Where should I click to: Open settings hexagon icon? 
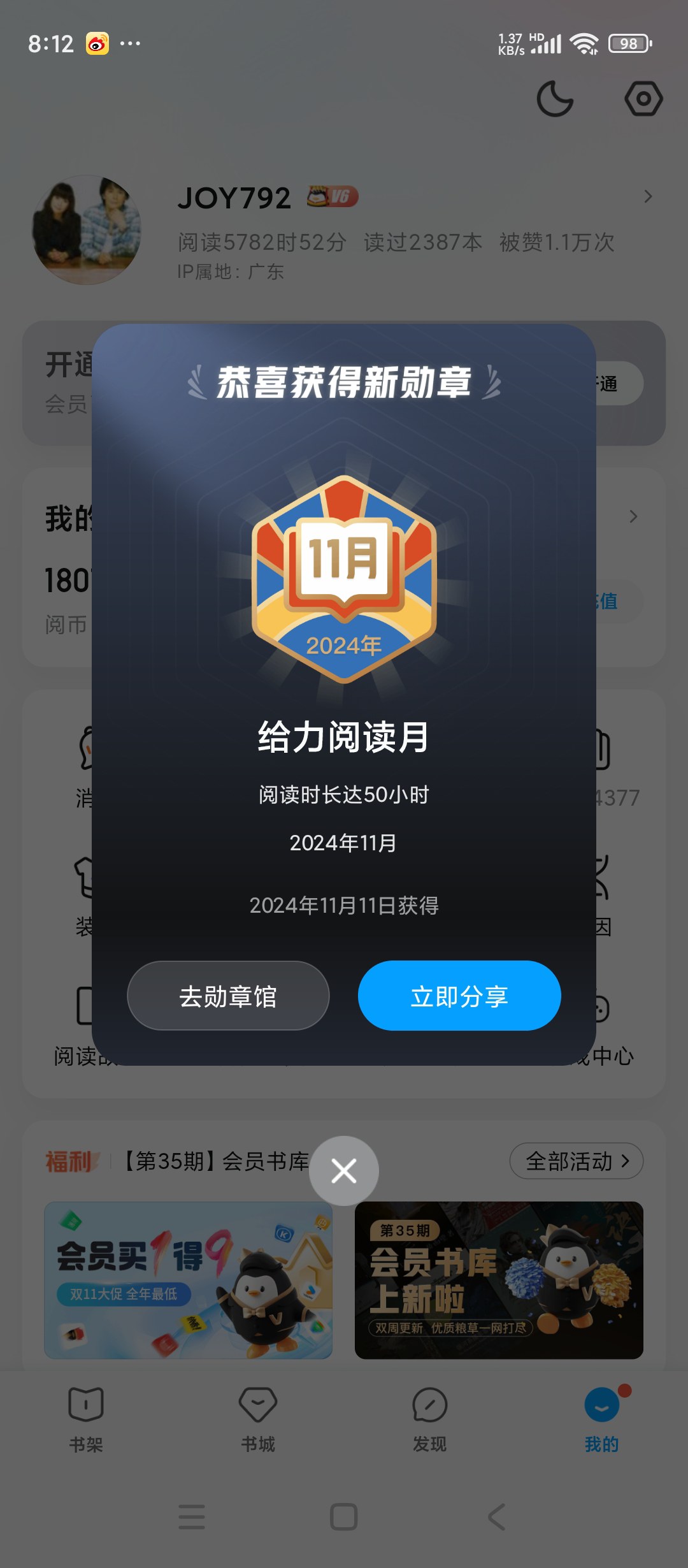point(643,99)
